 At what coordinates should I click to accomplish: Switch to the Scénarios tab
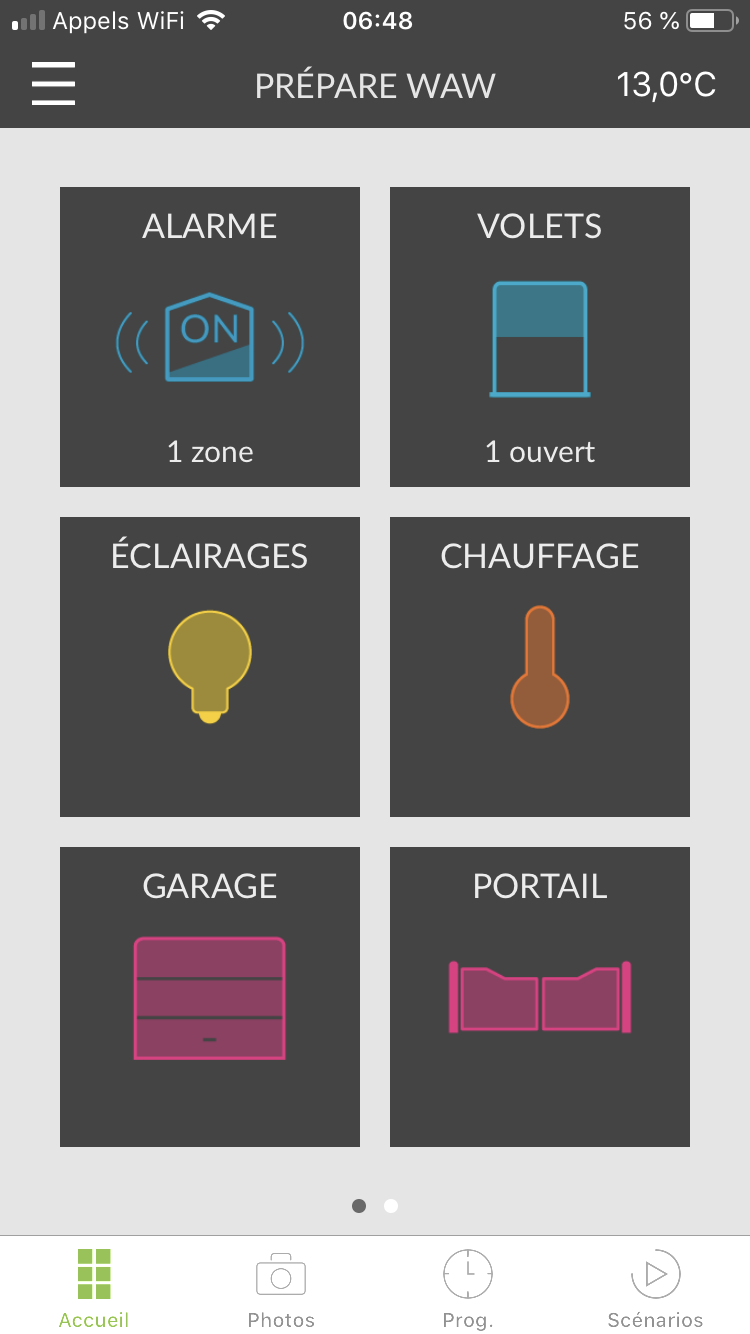pyautogui.click(x=656, y=1289)
